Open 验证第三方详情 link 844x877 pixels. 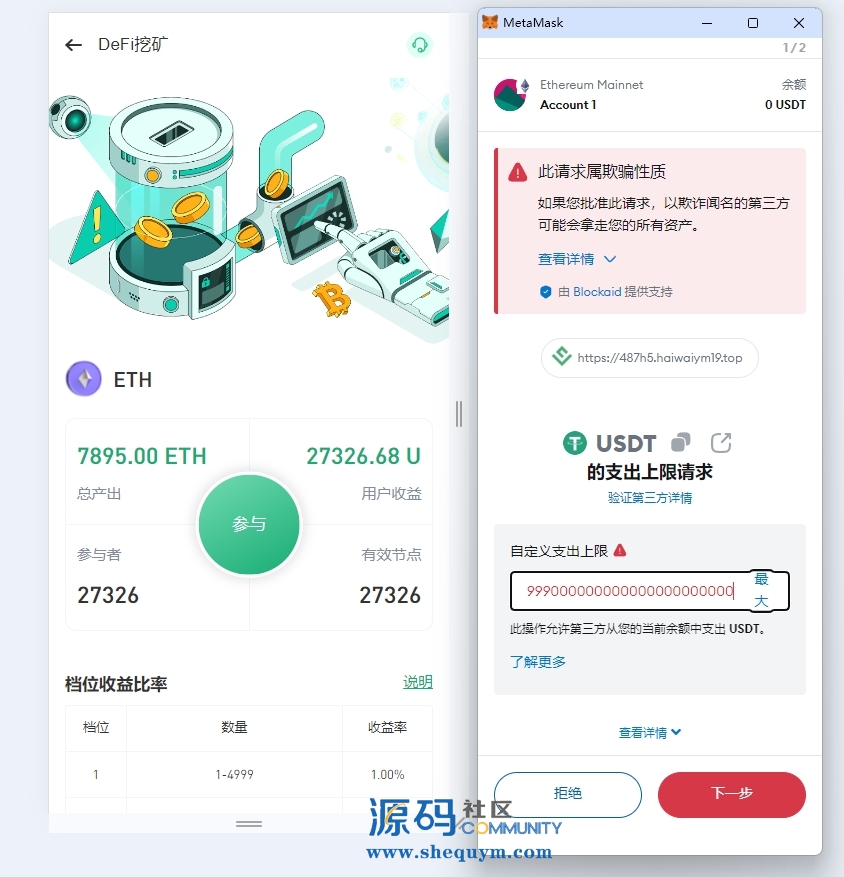pos(649,497)
